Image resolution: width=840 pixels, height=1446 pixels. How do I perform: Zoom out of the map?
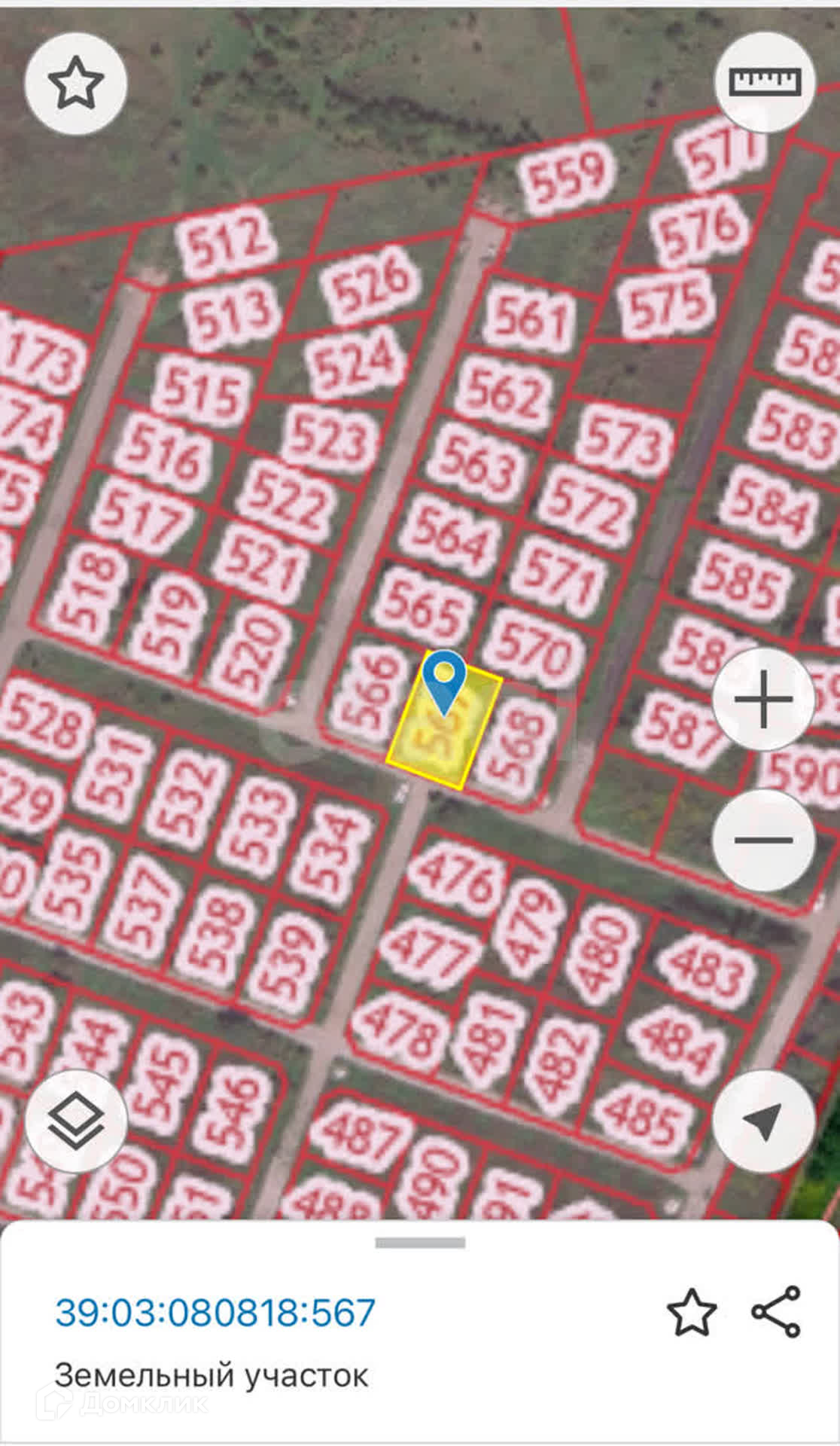click(x=763, y=840)
